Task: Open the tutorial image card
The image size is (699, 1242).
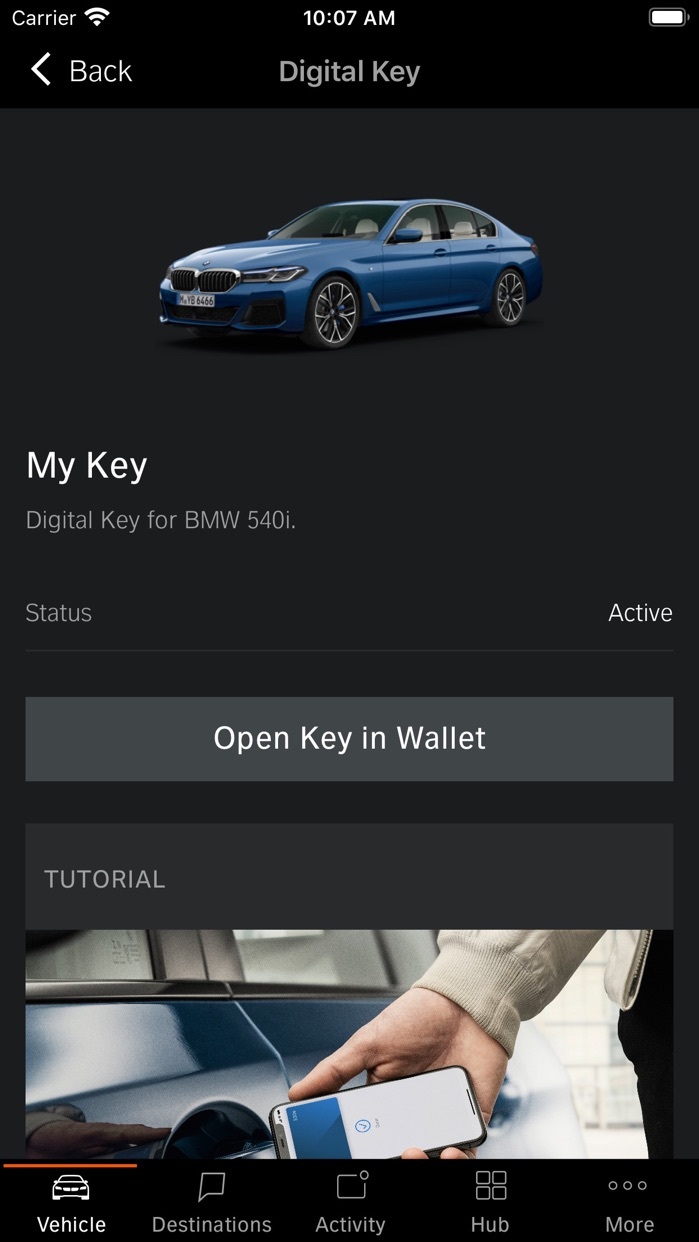Action: tap(349, 1043)
